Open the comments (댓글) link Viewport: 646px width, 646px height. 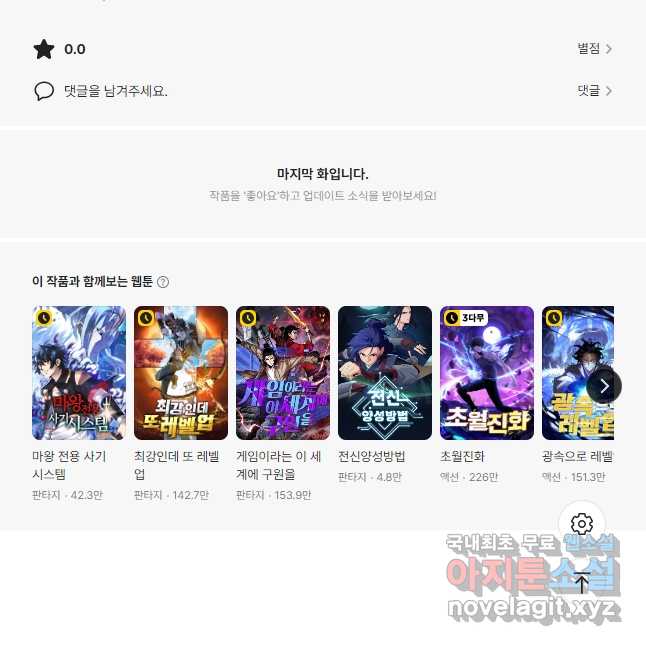[x=594, y=91]
